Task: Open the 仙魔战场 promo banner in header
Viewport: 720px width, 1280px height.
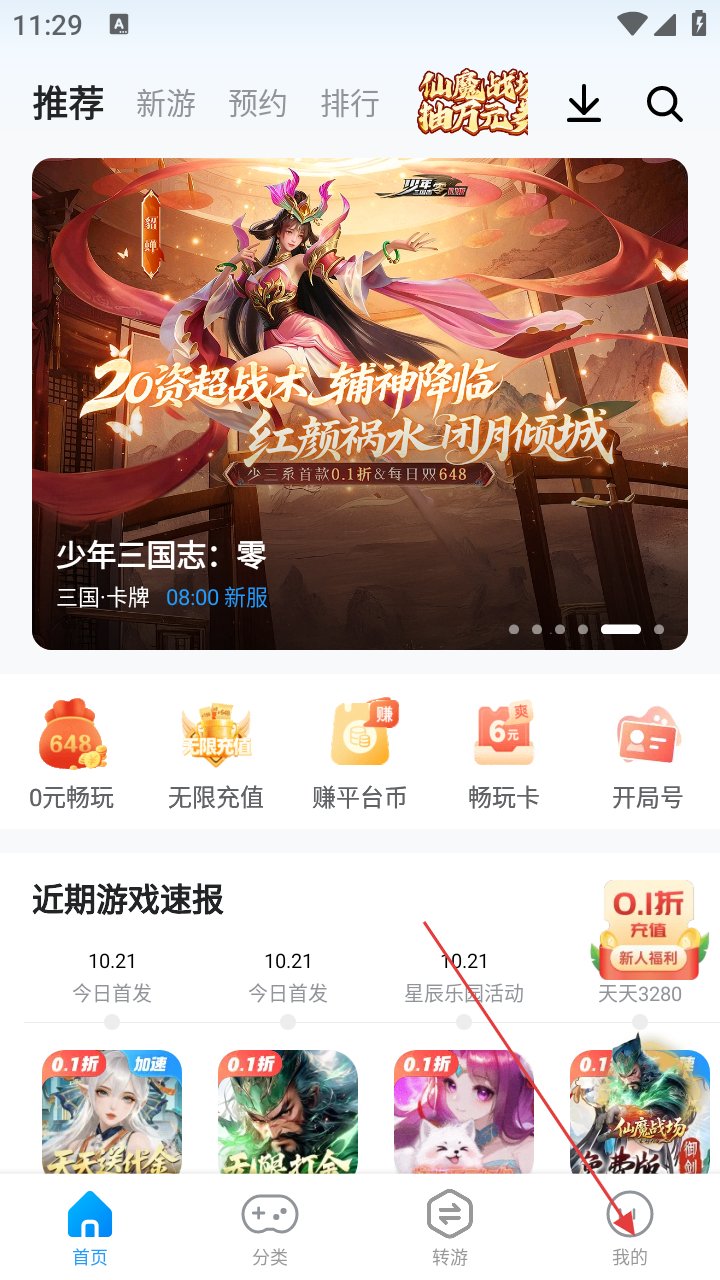Action: pos(473,103)
